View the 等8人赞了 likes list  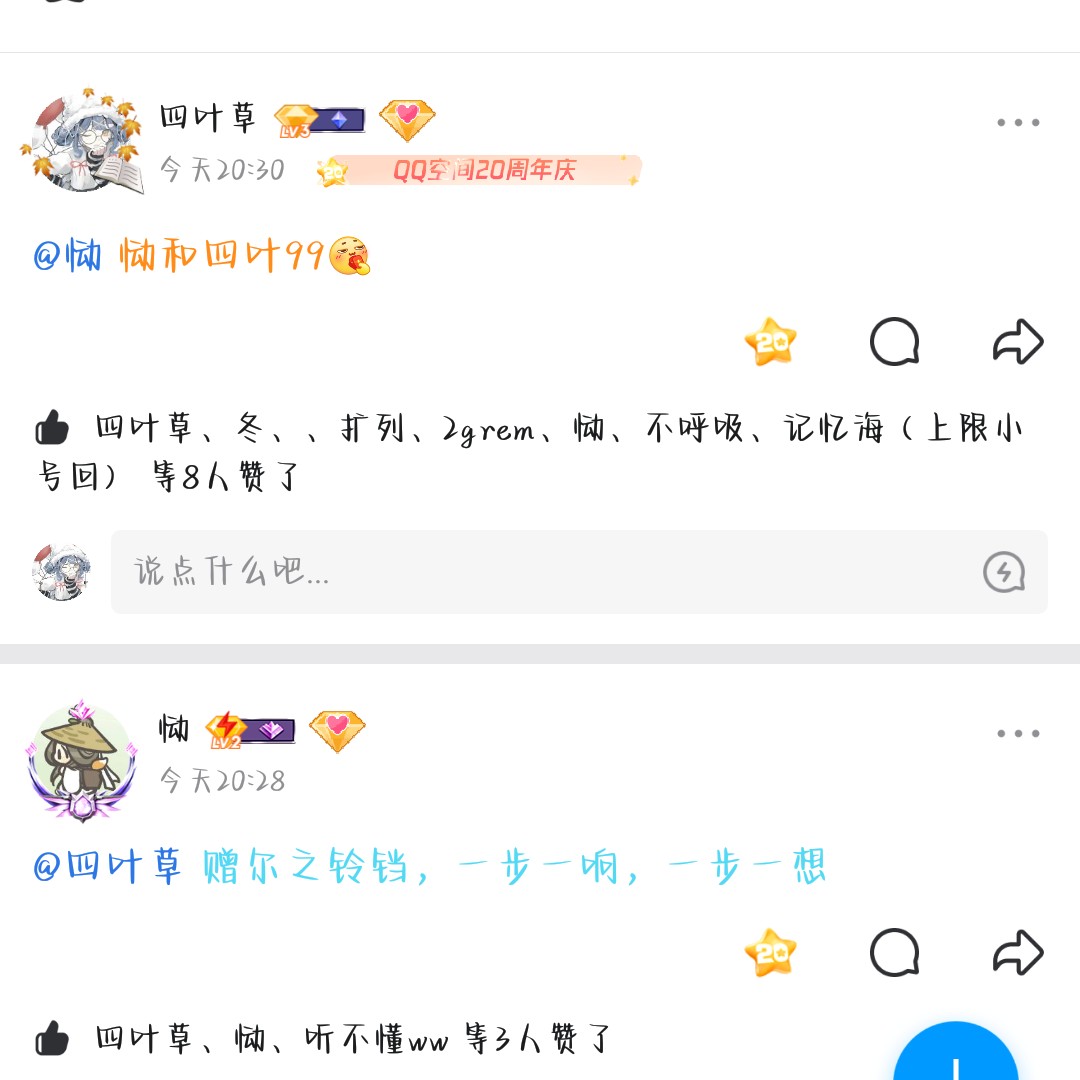click(225, 477)
